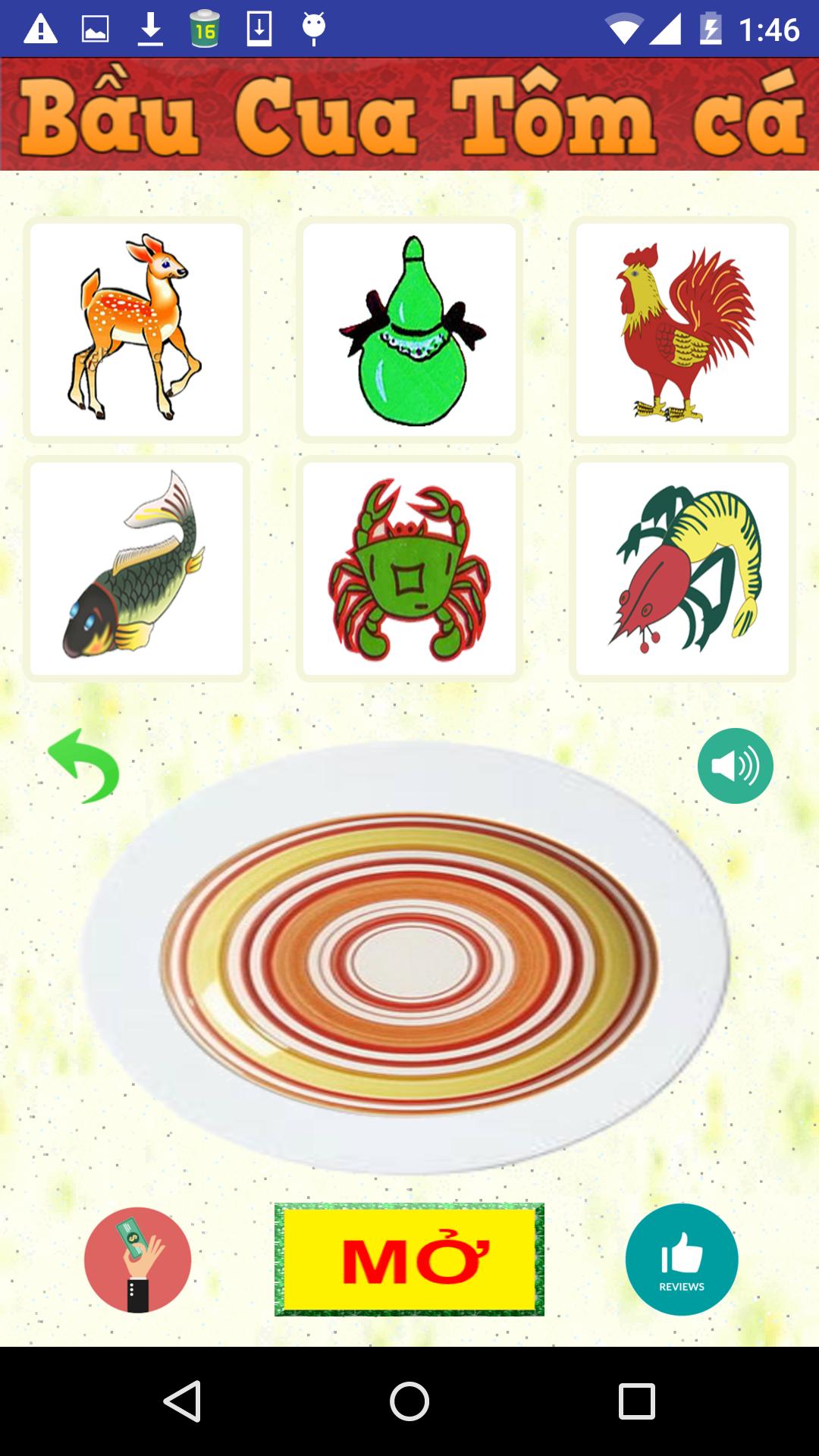The width and height of the screenshot is (819, 1456).
Task: Open the hand holding money icon
Action: (x=137, y=1260)
